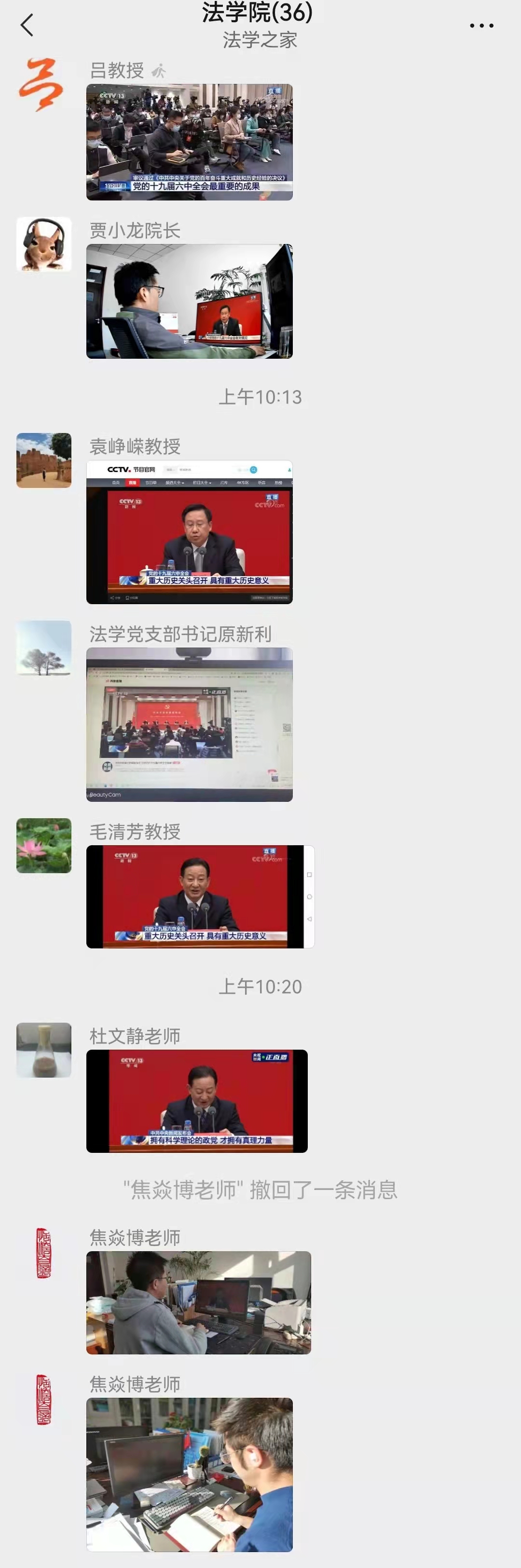Viewport: 521px width, 1568px height.
Task: Open 毛清芳教授's shared broadcast photo
Action: 200,897
